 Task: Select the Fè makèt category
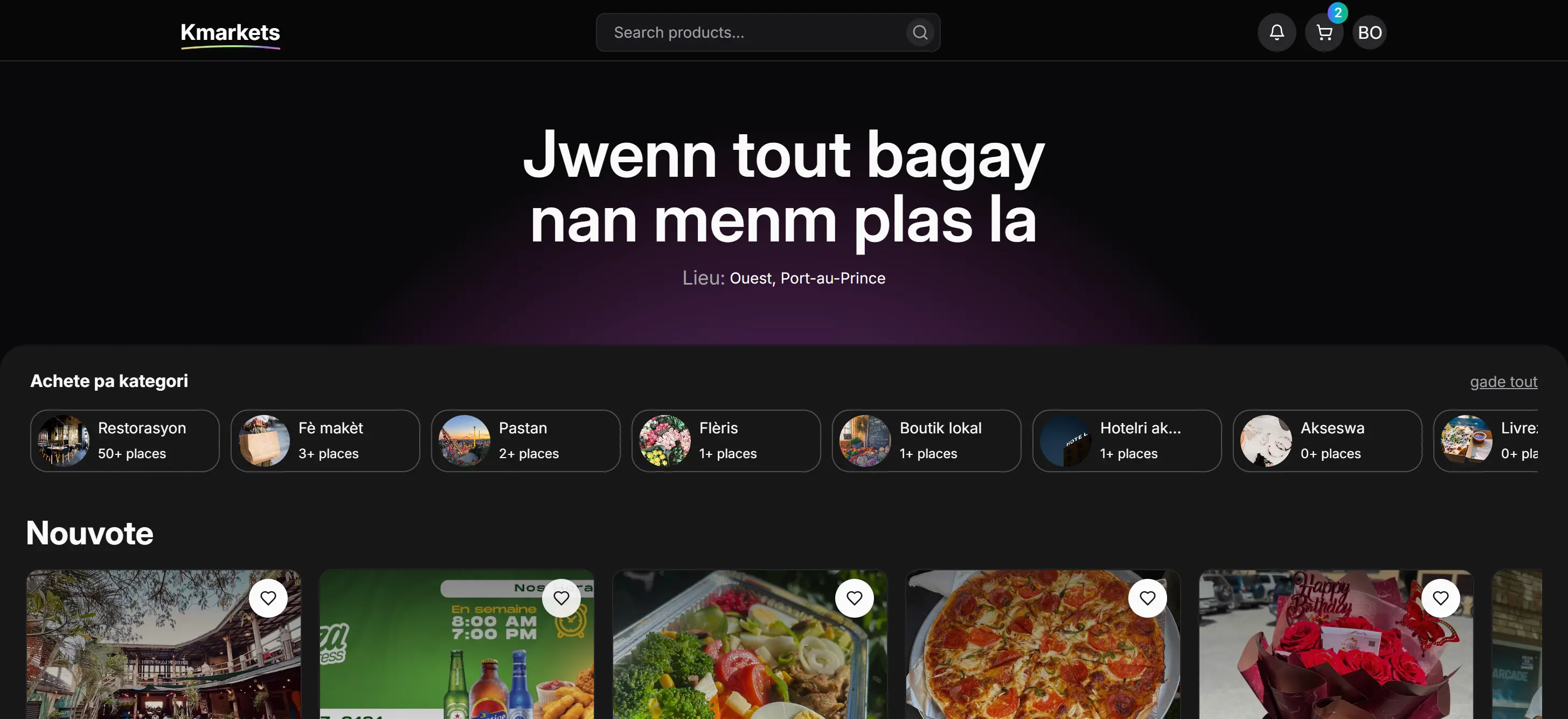click(325, 440)
